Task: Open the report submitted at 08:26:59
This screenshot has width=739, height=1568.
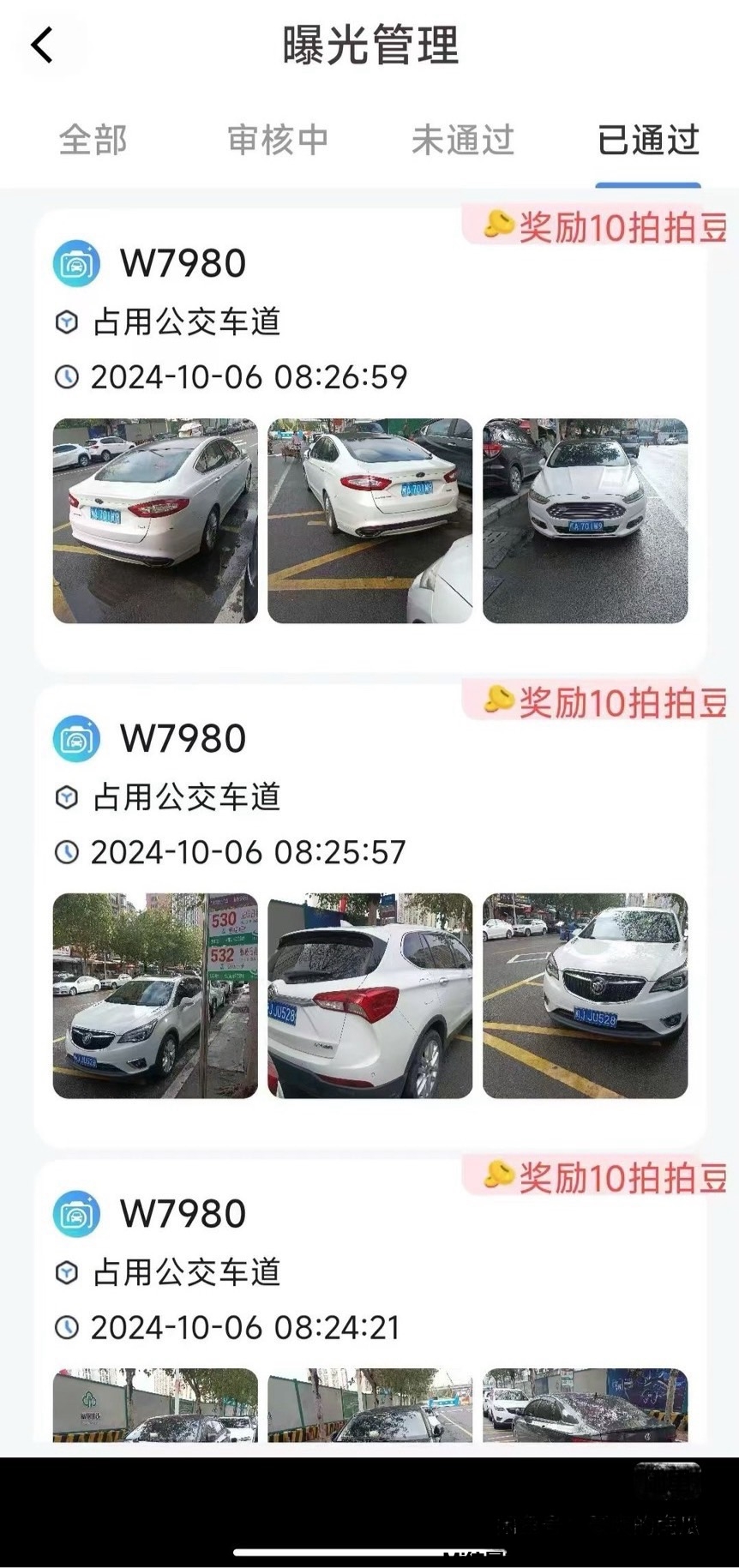Action: (x=249, y=377)
